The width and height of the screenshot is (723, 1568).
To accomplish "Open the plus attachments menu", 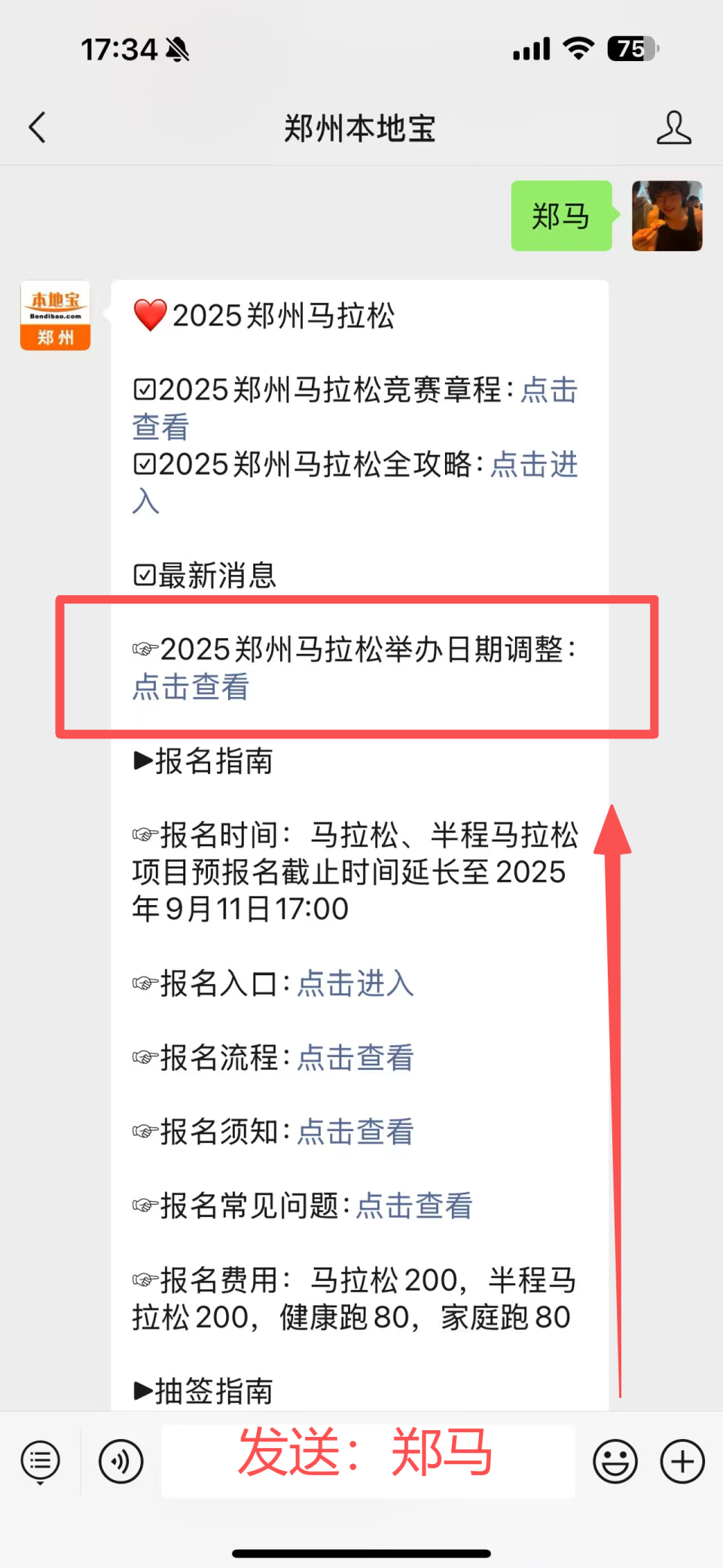I will pyautogui.click(x=682, y=1462).
